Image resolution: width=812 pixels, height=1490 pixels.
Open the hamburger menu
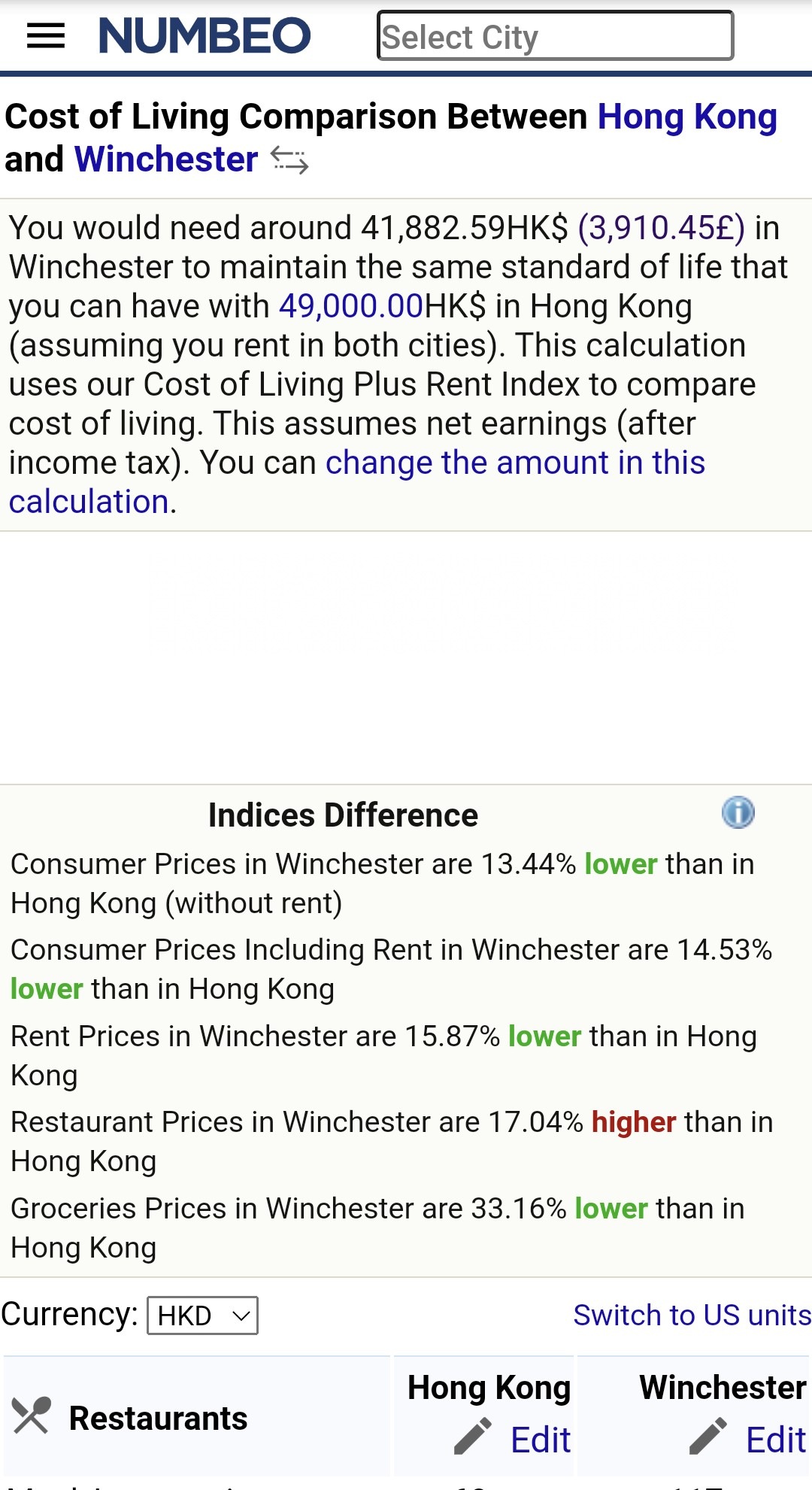[45, 35]
